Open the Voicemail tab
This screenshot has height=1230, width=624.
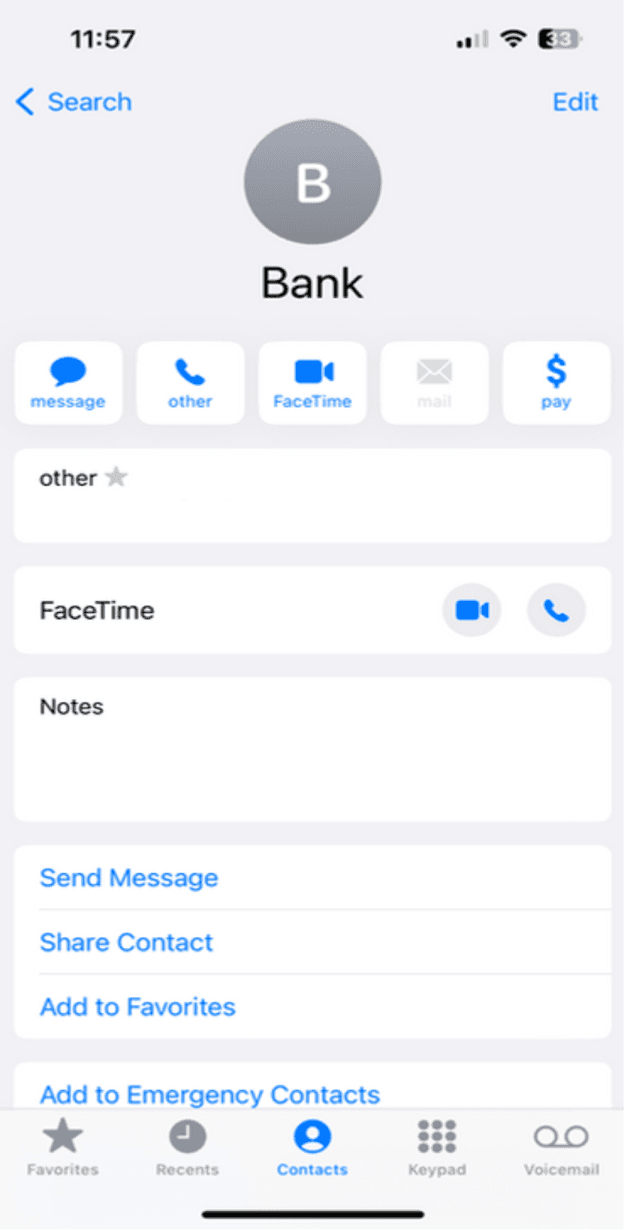point(561,1147)
